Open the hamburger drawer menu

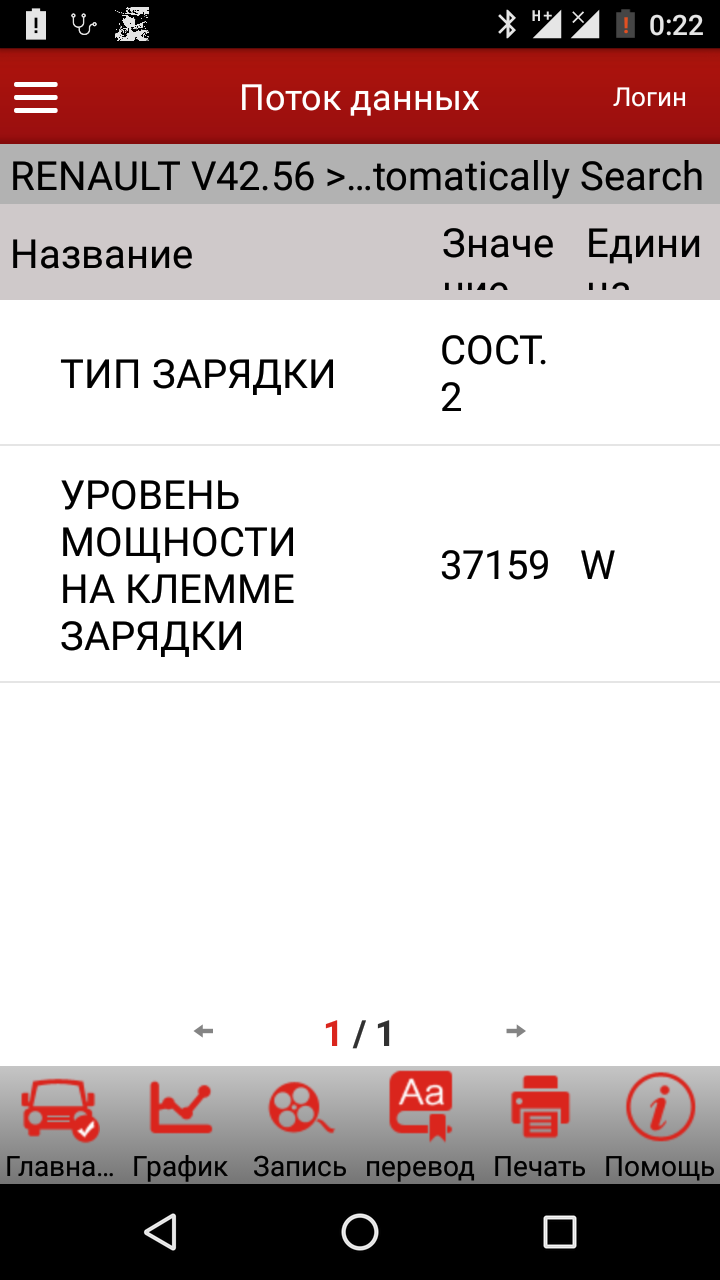pyautogui.click(x=36, y=97)
